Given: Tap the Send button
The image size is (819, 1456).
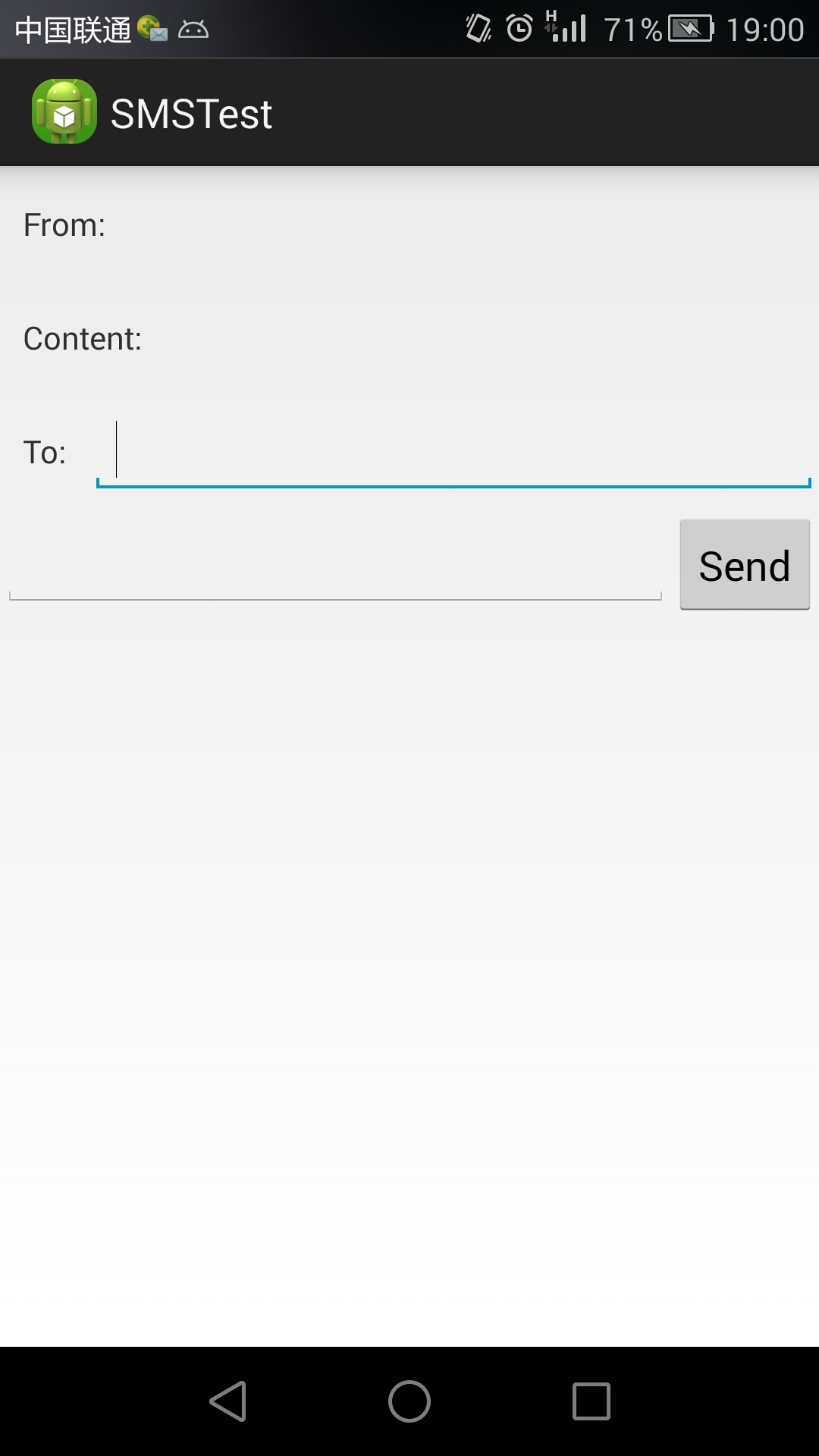Looking at the screenshot, I should tap(744, 565).
